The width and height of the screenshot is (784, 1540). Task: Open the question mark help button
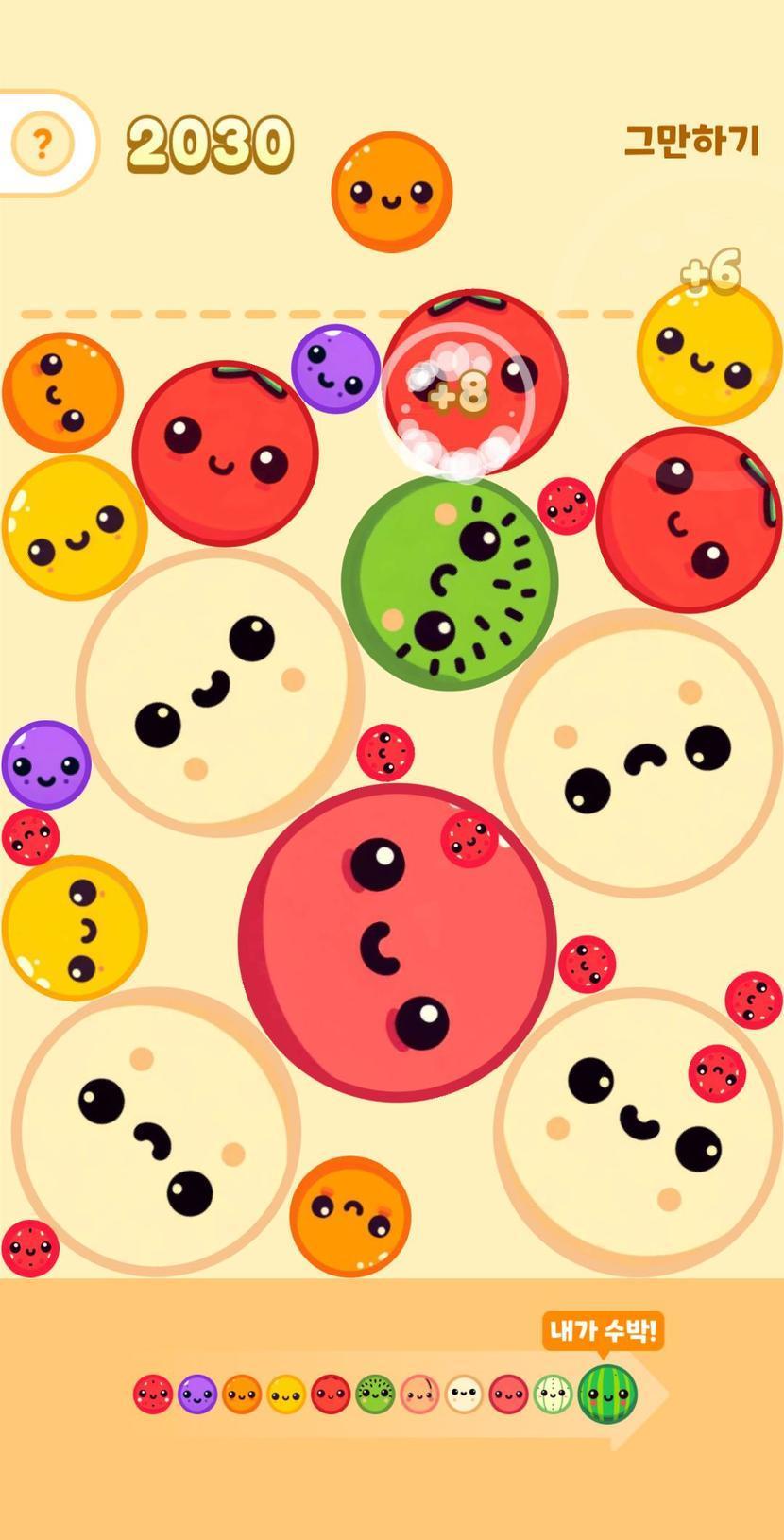pyautogui.click(x=42, y=145)
